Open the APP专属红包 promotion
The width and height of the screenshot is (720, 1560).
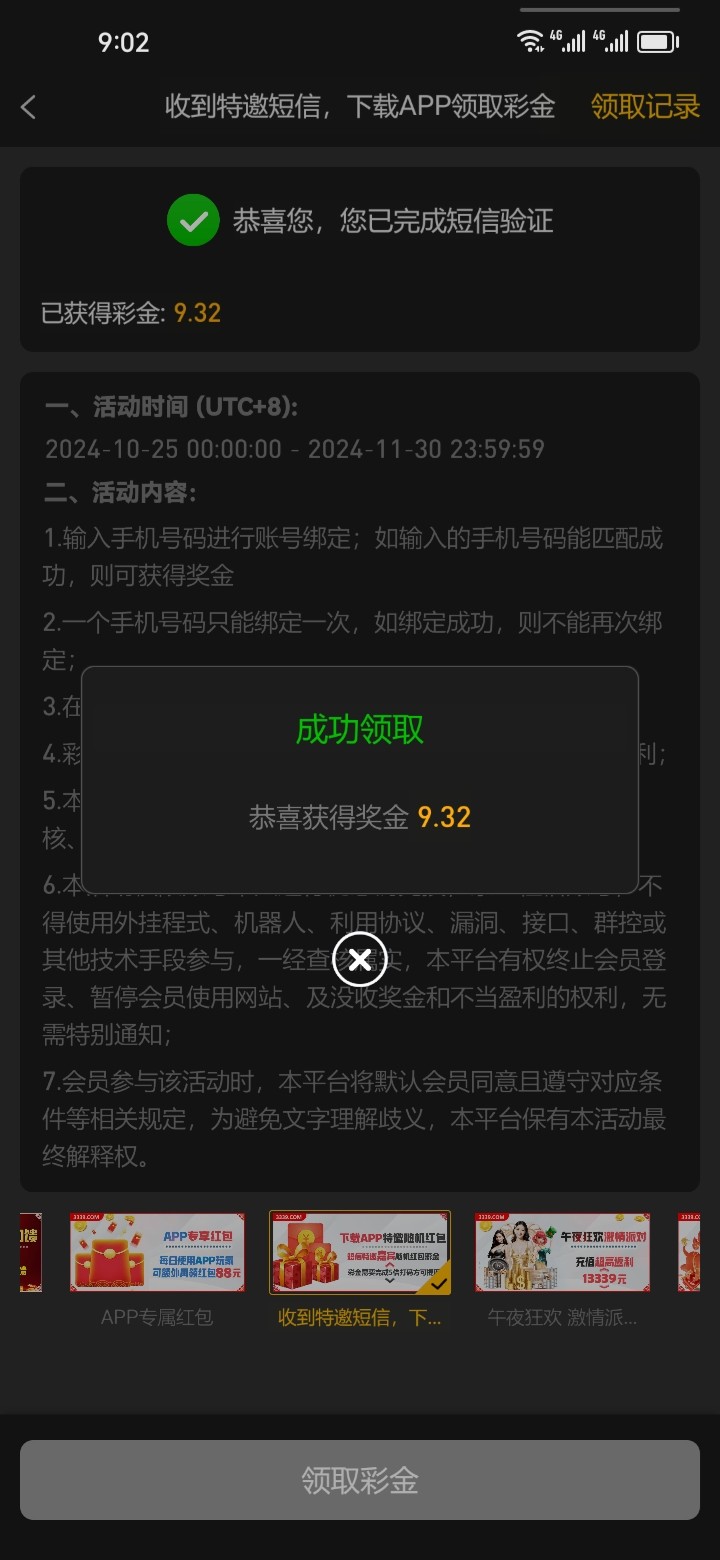coord(159,1252)
